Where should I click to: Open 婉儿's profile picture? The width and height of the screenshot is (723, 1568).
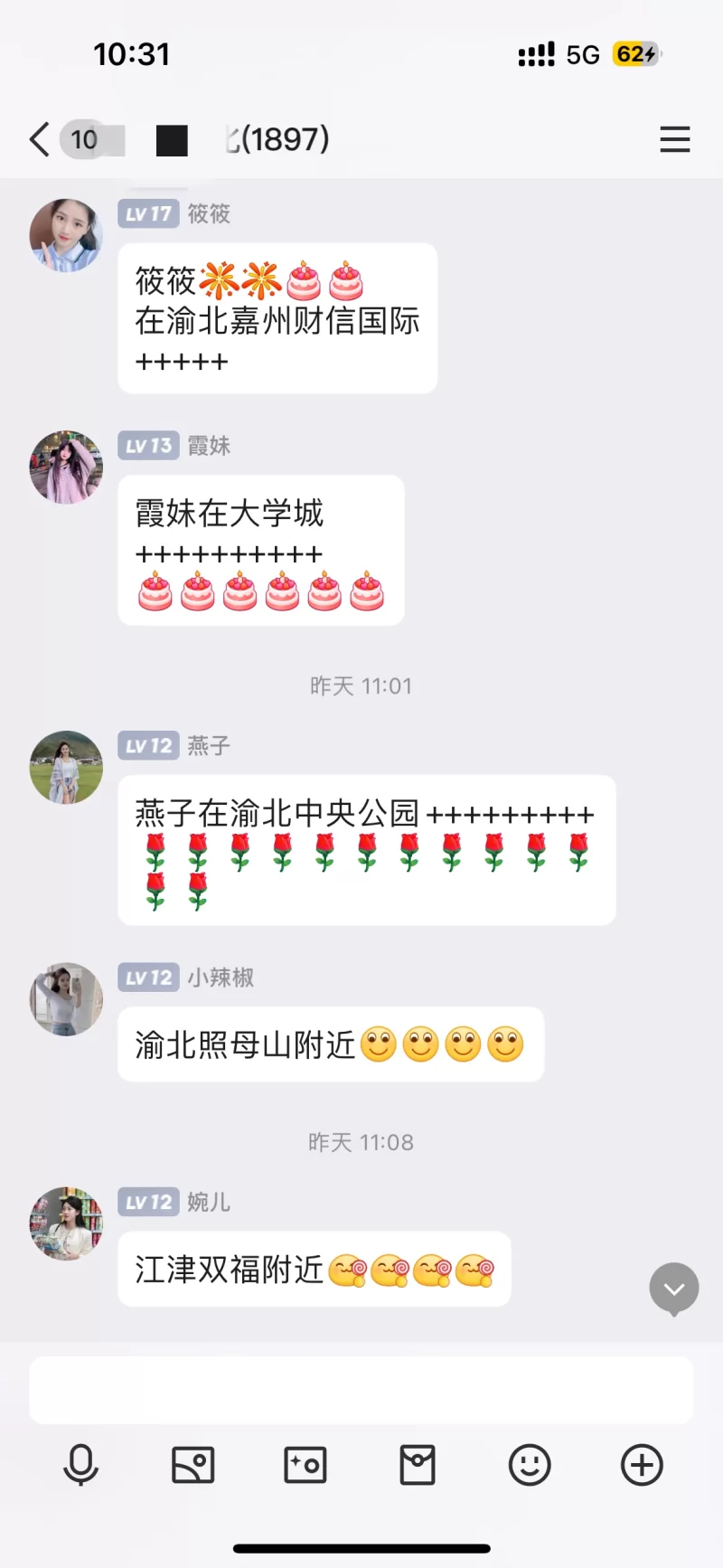(x=66, y=1223)
